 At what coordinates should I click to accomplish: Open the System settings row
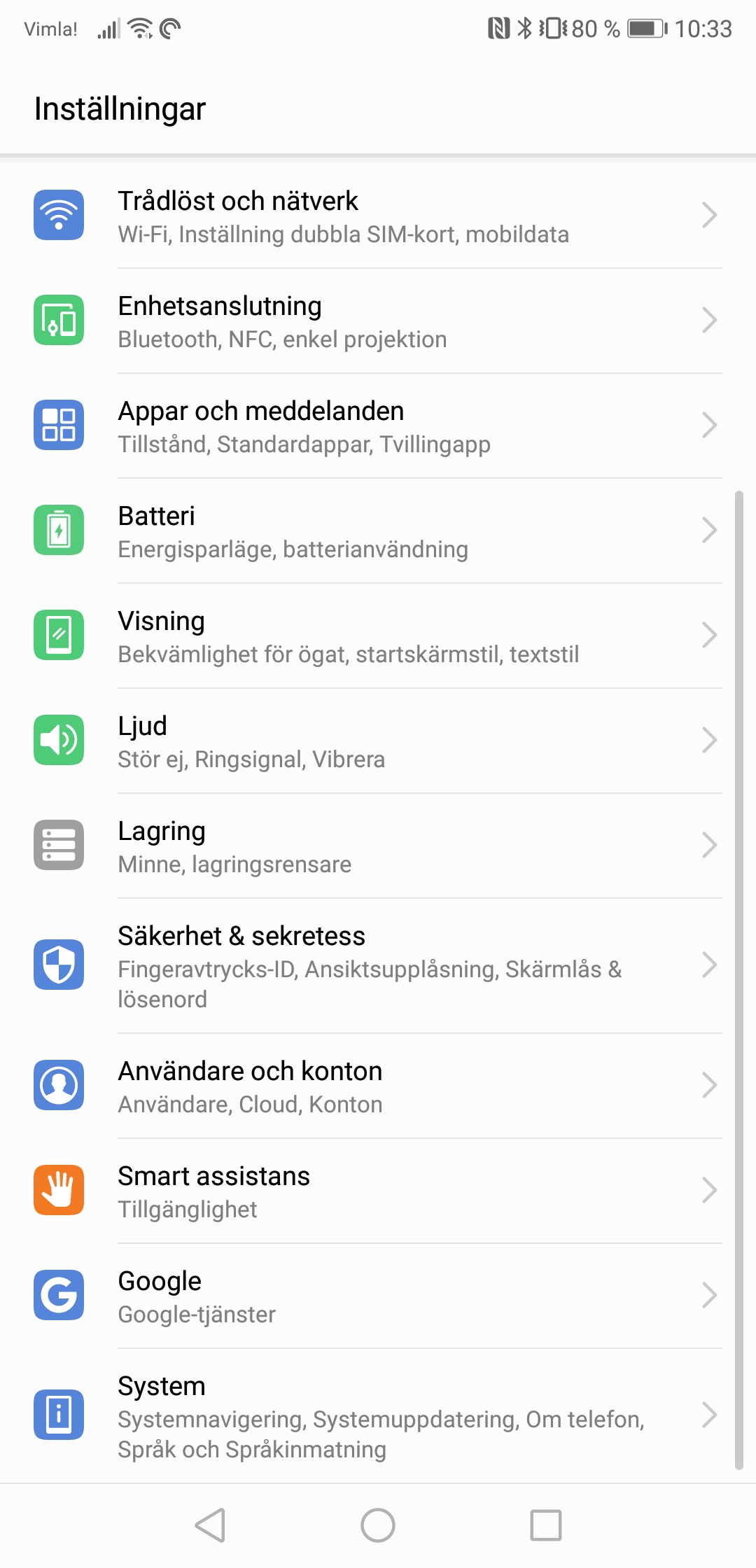pos(378,1415)
